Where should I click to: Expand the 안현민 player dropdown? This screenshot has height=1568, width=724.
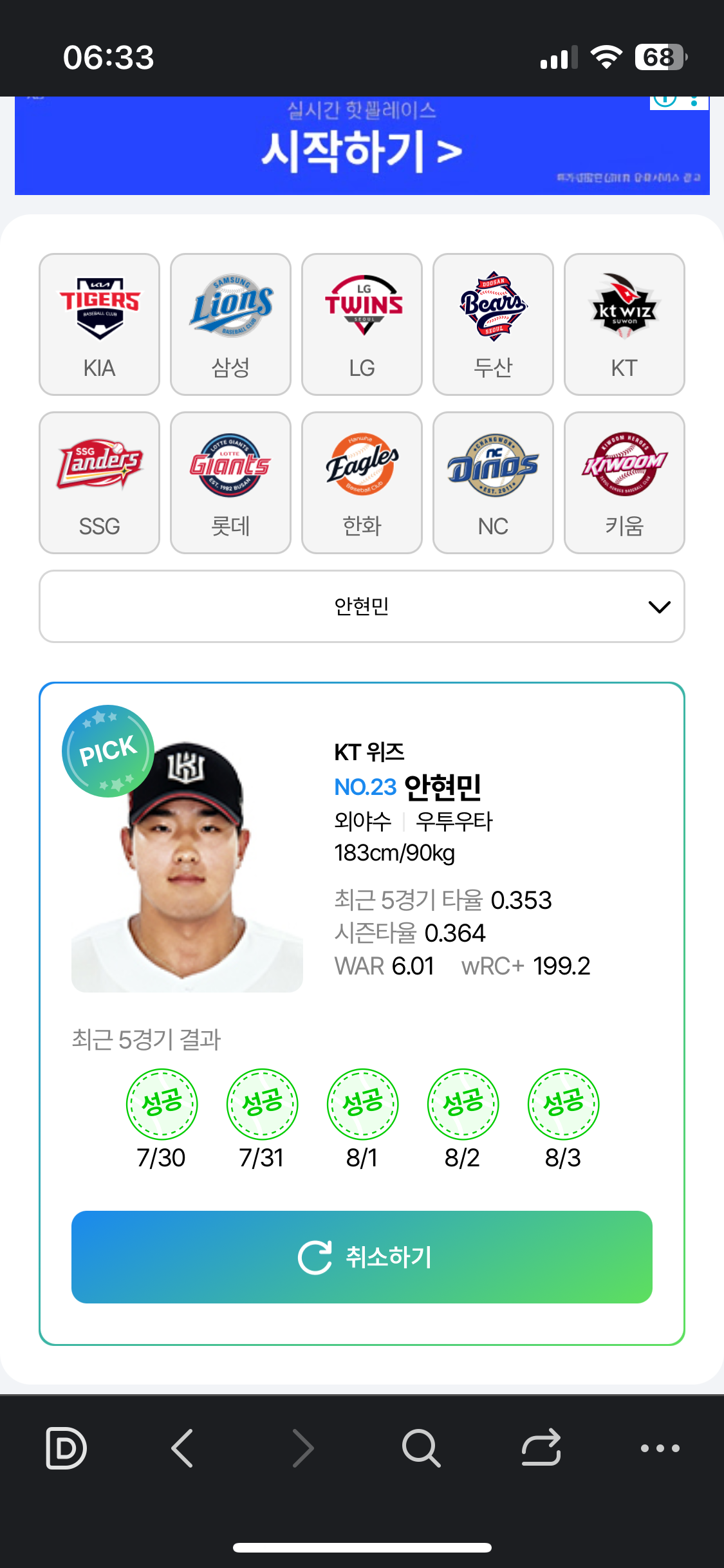pyautogui.click(x=362, y=606)
